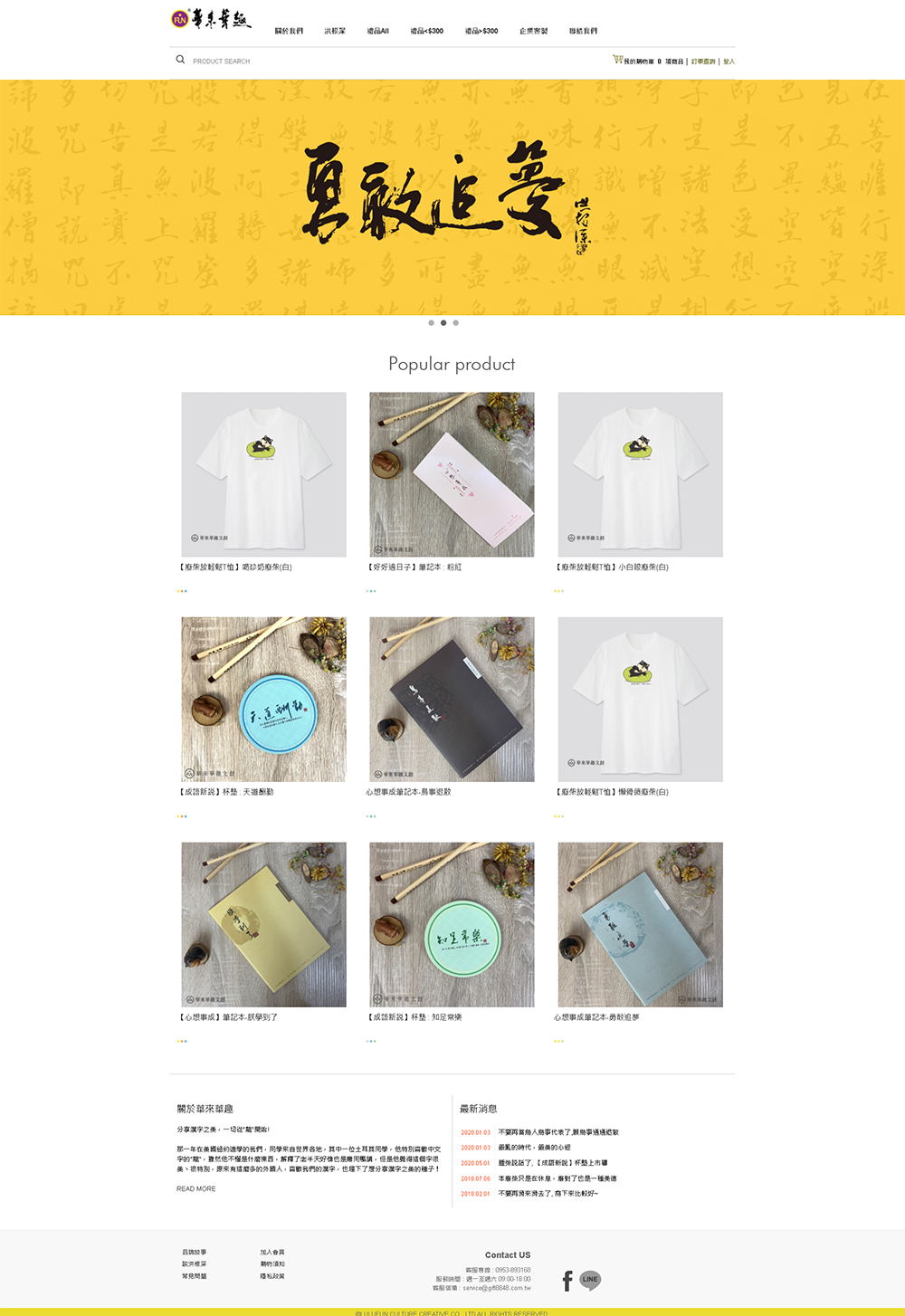The image size is (905, 1316).
Task: Tap READ MORE under 關於華來華趣
Action: [x=195, y=1188]
